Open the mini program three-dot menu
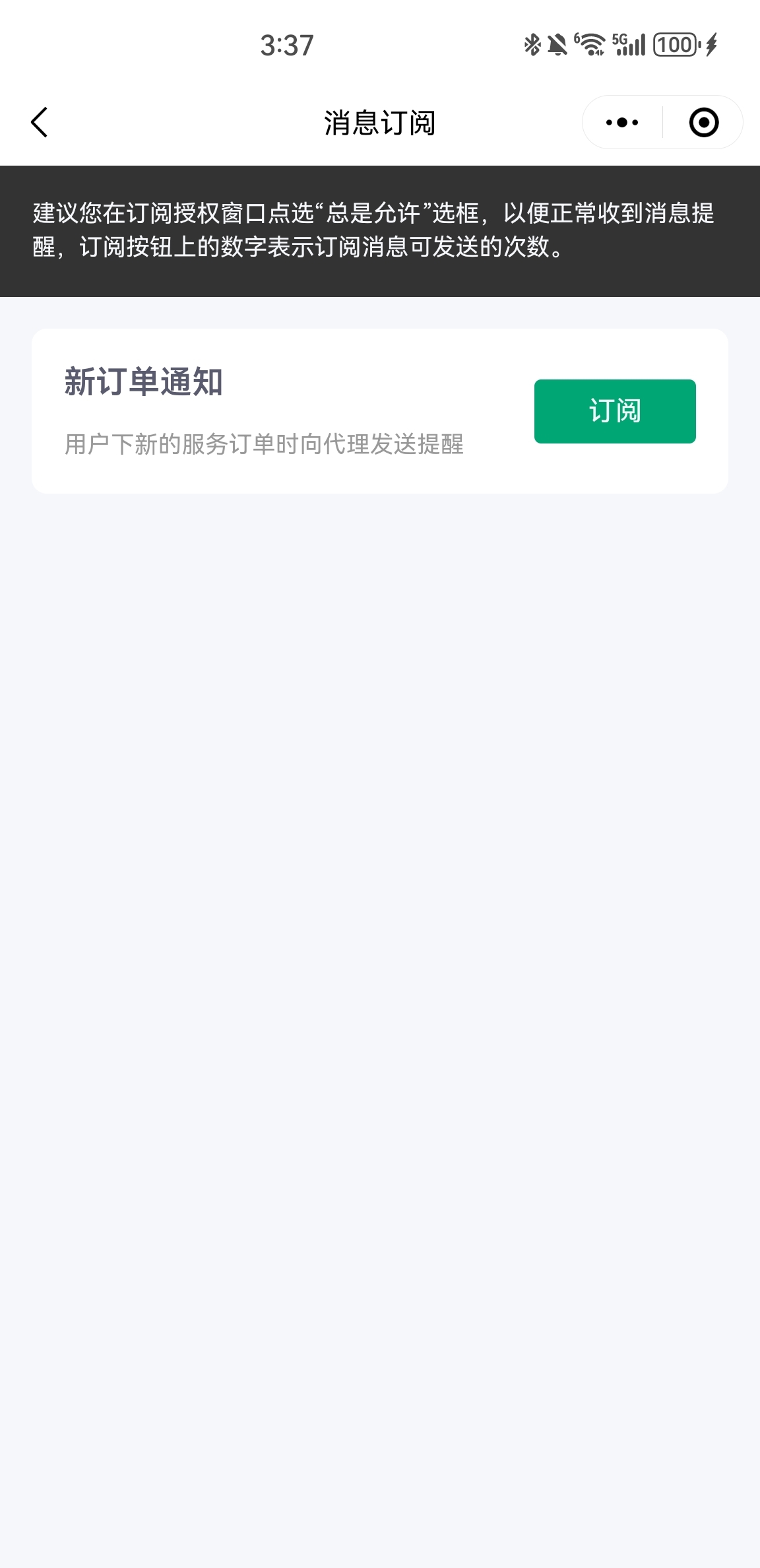 622,122
